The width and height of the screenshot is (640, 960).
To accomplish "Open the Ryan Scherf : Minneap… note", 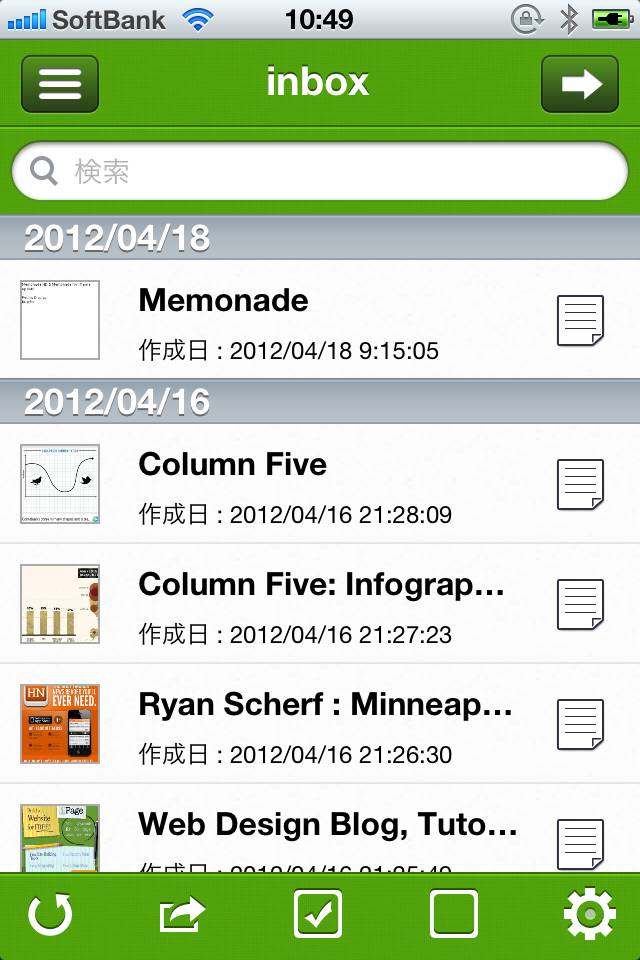I will click(x=320, y=724).
